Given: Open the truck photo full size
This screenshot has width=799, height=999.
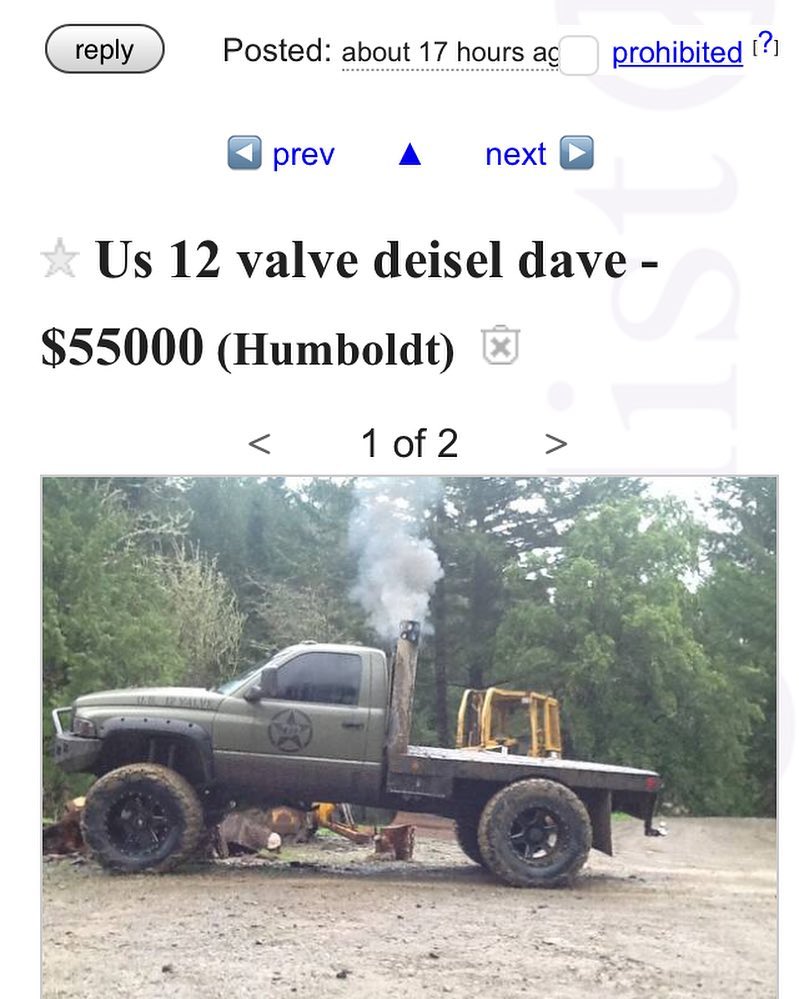Looking at the screenshot, I should (410, 737).
